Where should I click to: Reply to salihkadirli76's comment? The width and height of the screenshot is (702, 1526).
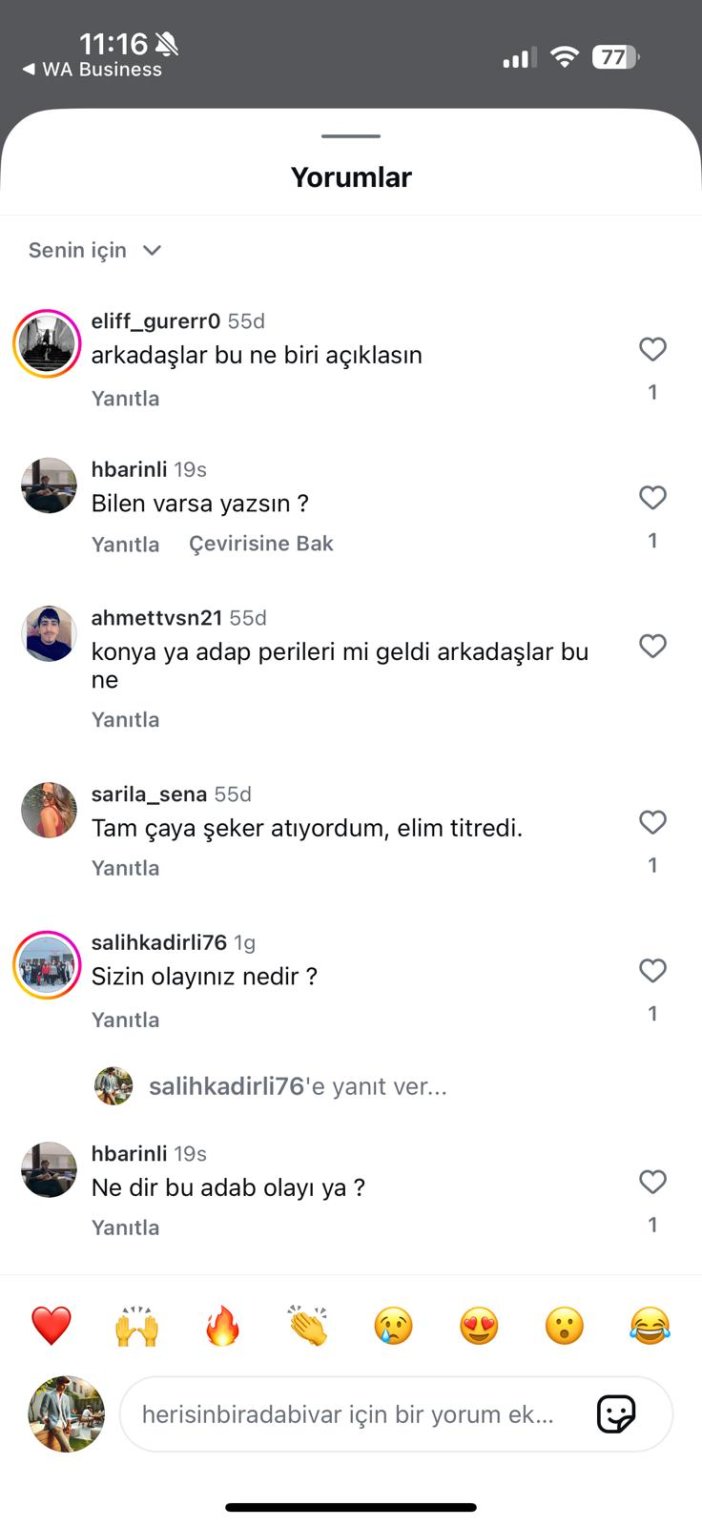point(125,1020)
